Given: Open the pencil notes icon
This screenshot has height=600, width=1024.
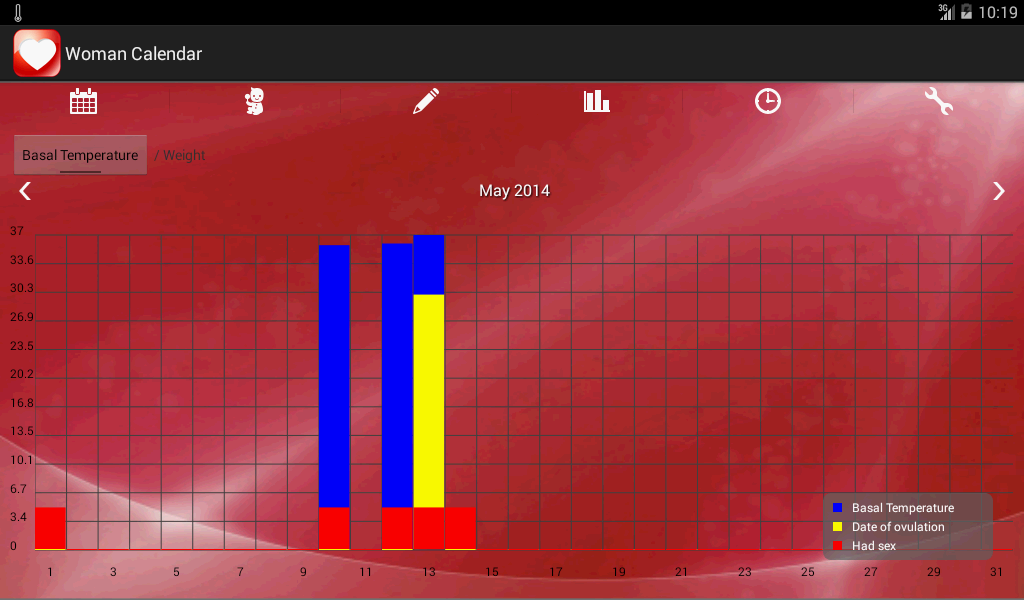Looking at the screenshot, I should tap(426, 101).
